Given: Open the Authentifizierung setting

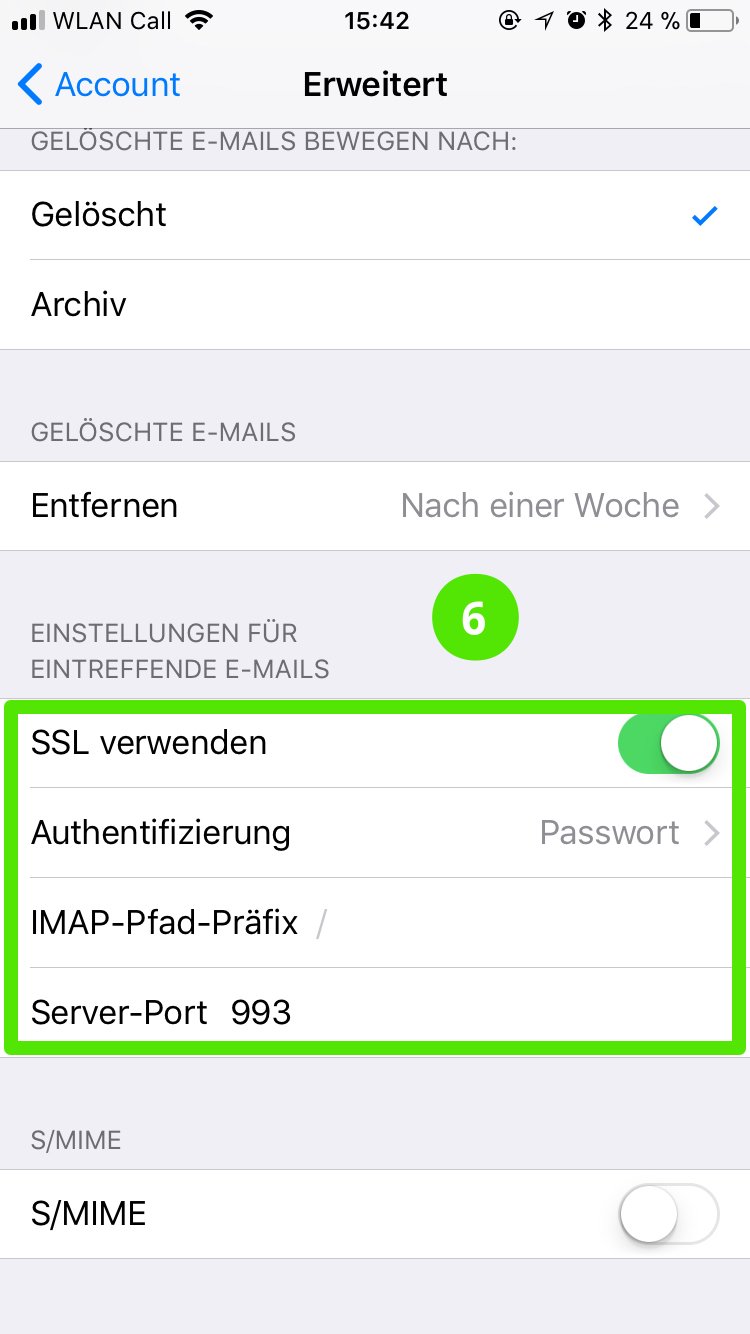Looking at the screenshot, I should [x=375, y=833].
